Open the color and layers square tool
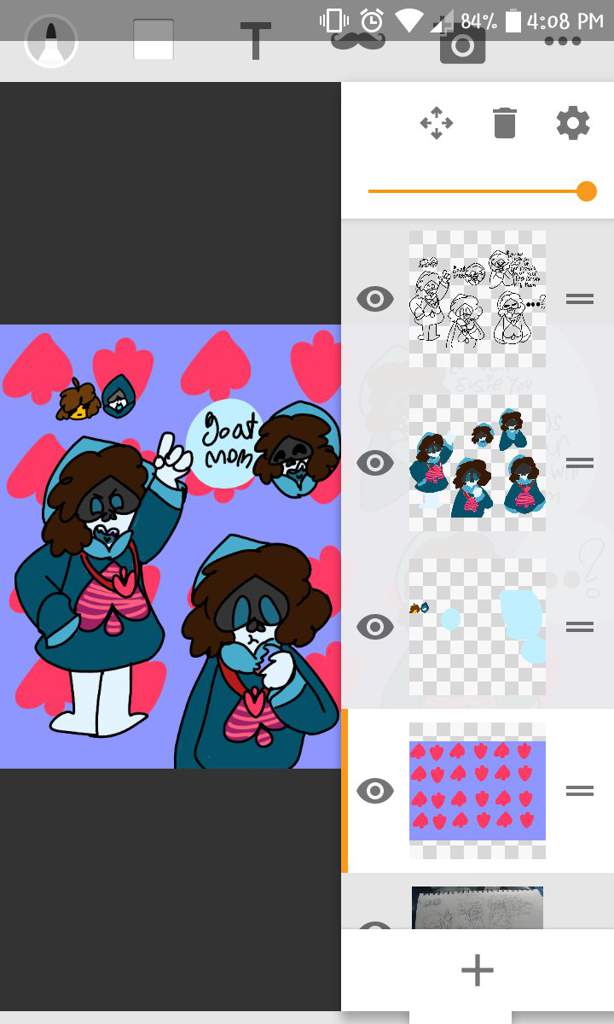This screenshot has width=614, height=1024. click(x=153, y=42)
